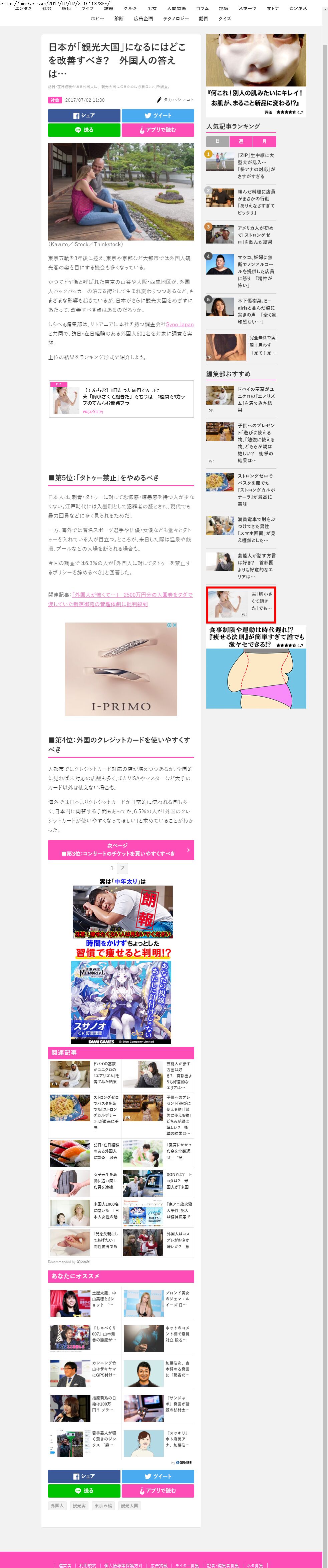Open the author link タカハシマコト
328x1568 pixels.
tap(177, 100)
